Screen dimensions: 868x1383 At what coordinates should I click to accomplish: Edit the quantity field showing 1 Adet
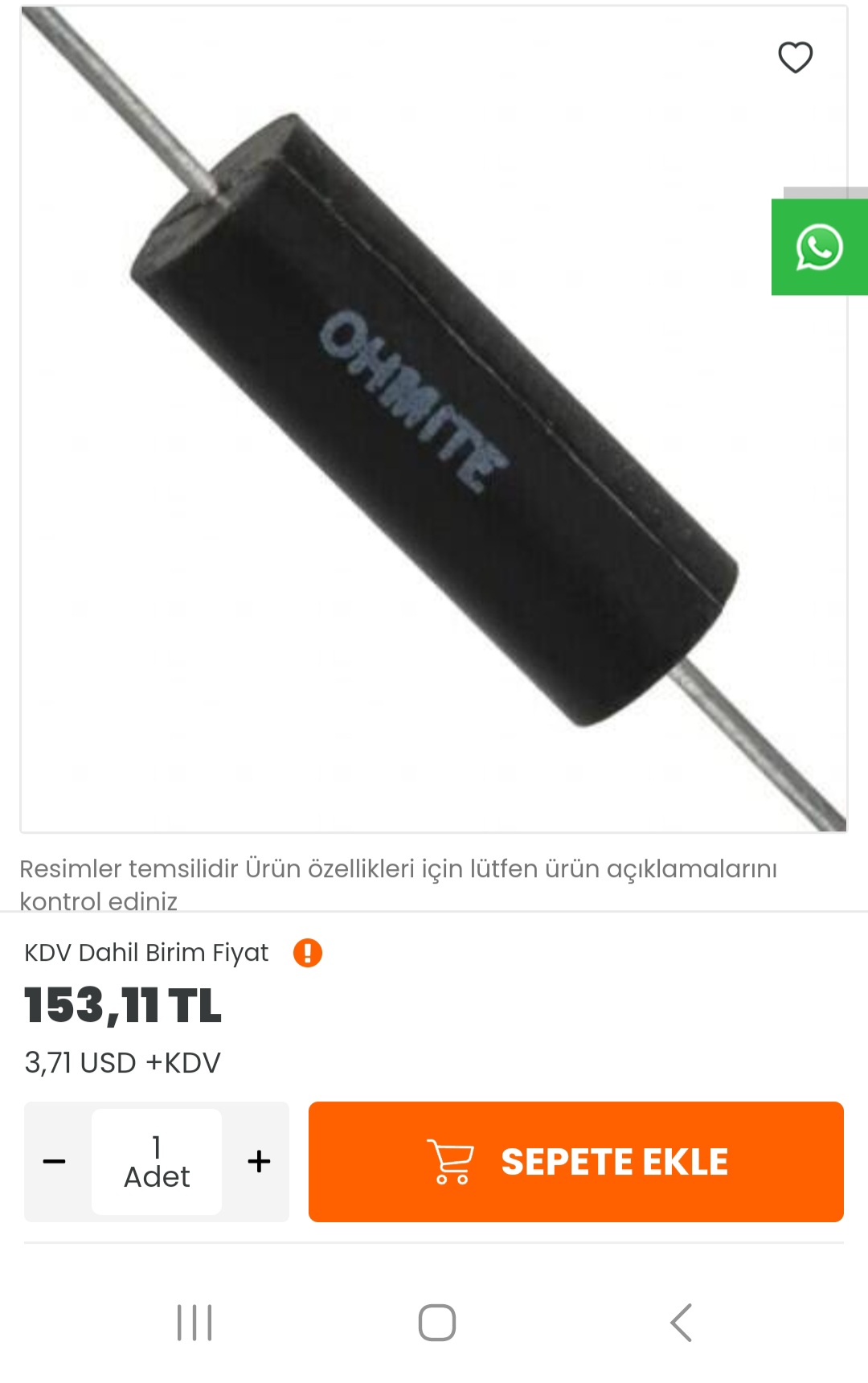(157, 1161)
